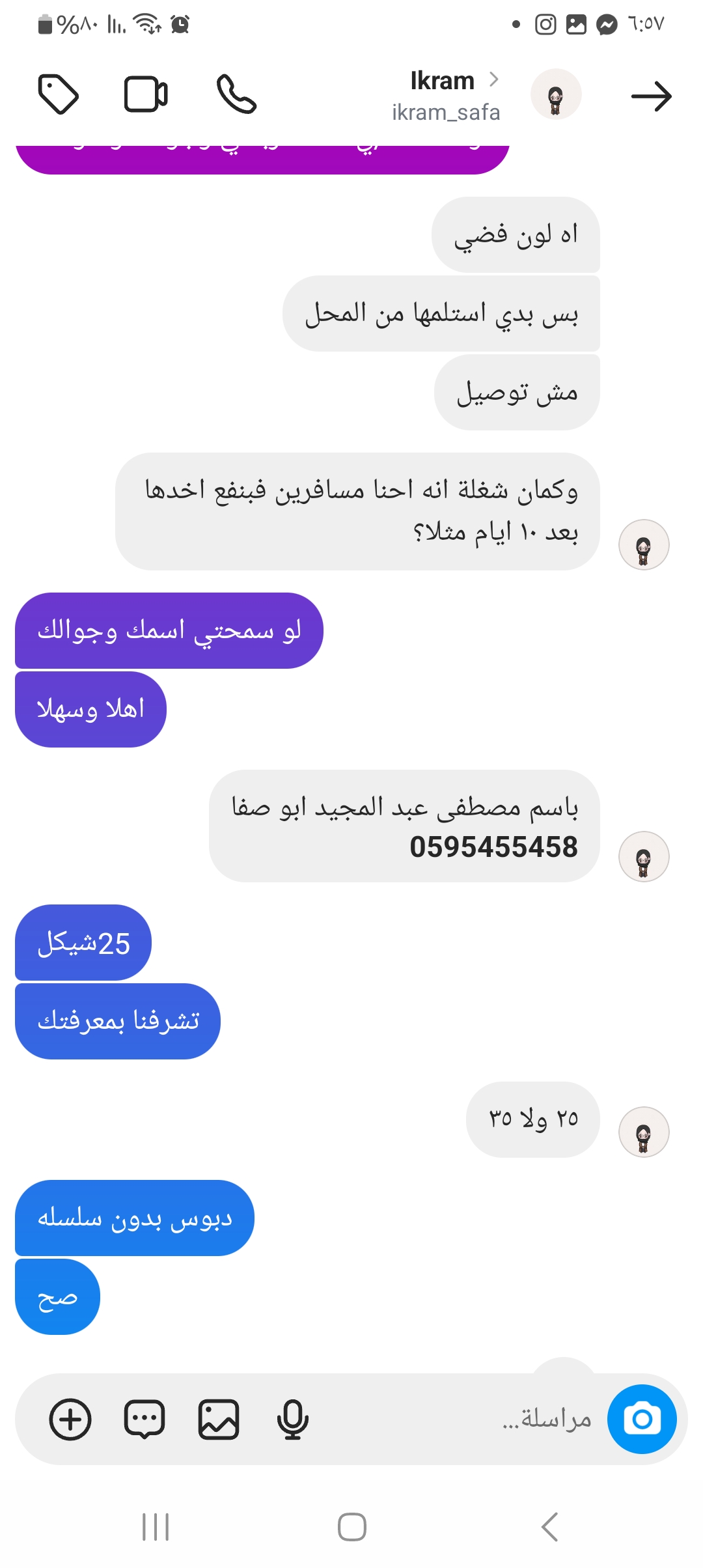Focus the message text field
The image size is (703, 1568).
[x=456, y=1419]
